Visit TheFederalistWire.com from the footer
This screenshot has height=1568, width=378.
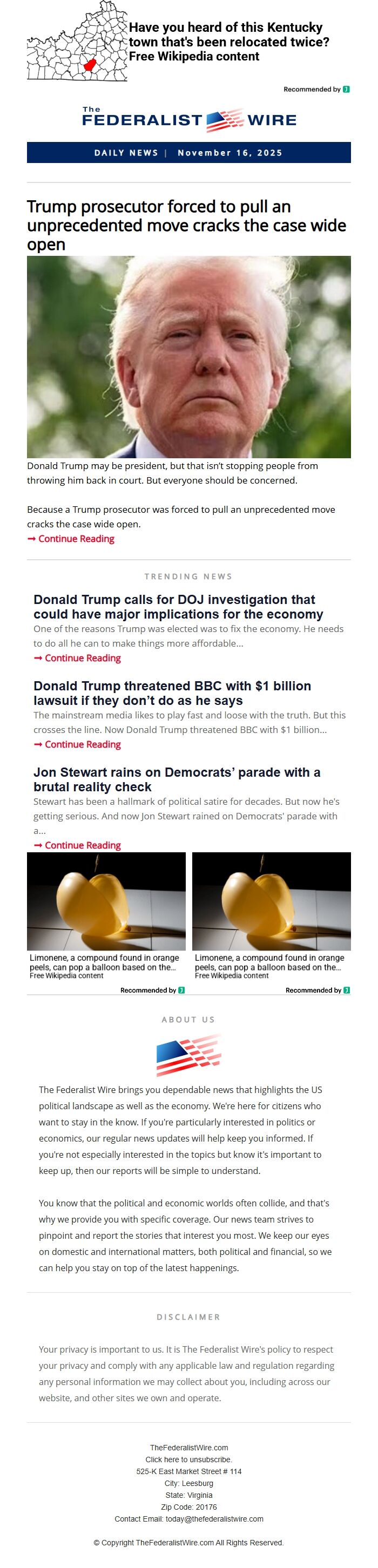pyautogui.click(x=188, y=1448)
